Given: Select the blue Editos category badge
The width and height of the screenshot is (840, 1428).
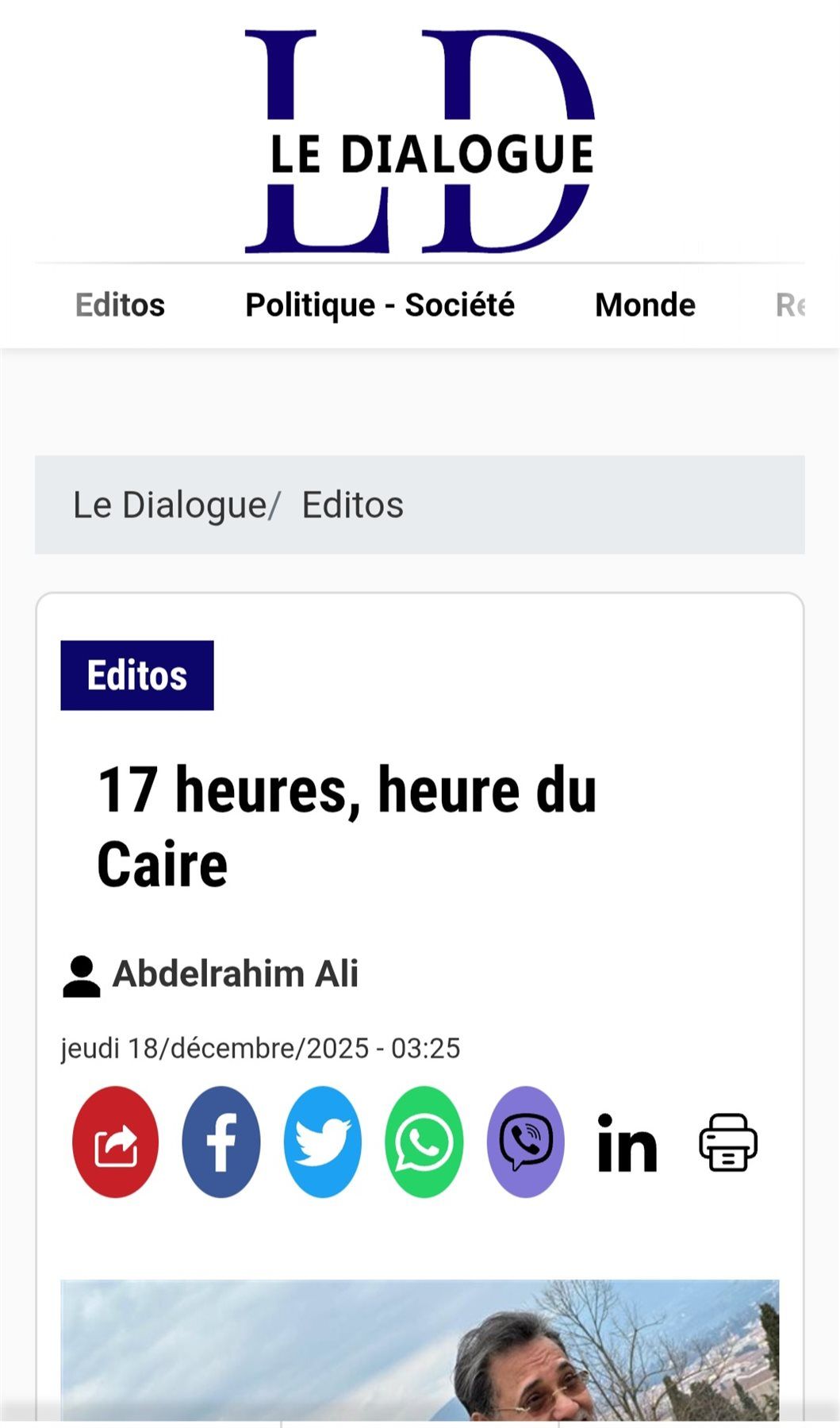Looking at the screenshot, I should point(137,675).
